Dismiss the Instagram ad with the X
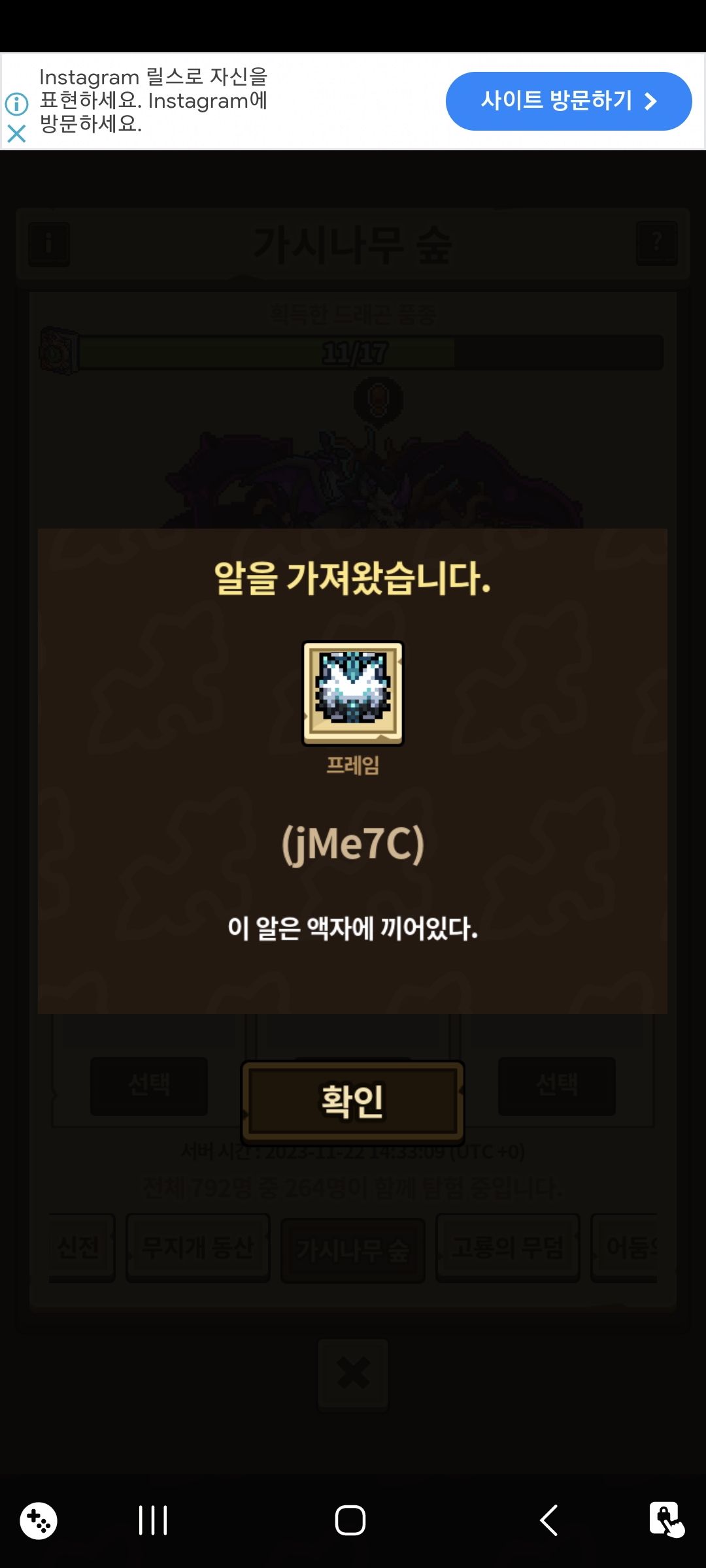 tap(16, 134)
